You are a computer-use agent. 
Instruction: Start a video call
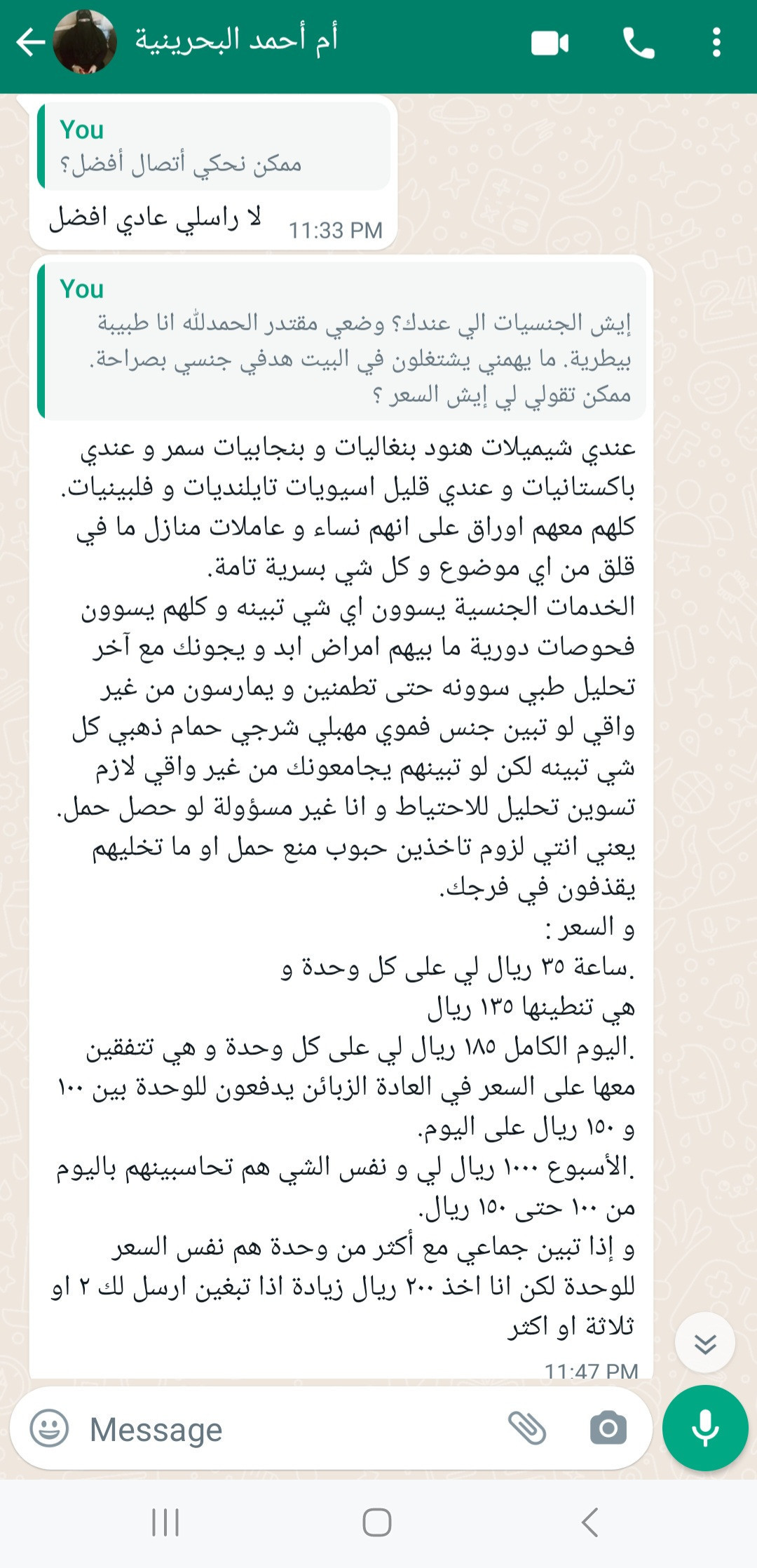[550, 43]
